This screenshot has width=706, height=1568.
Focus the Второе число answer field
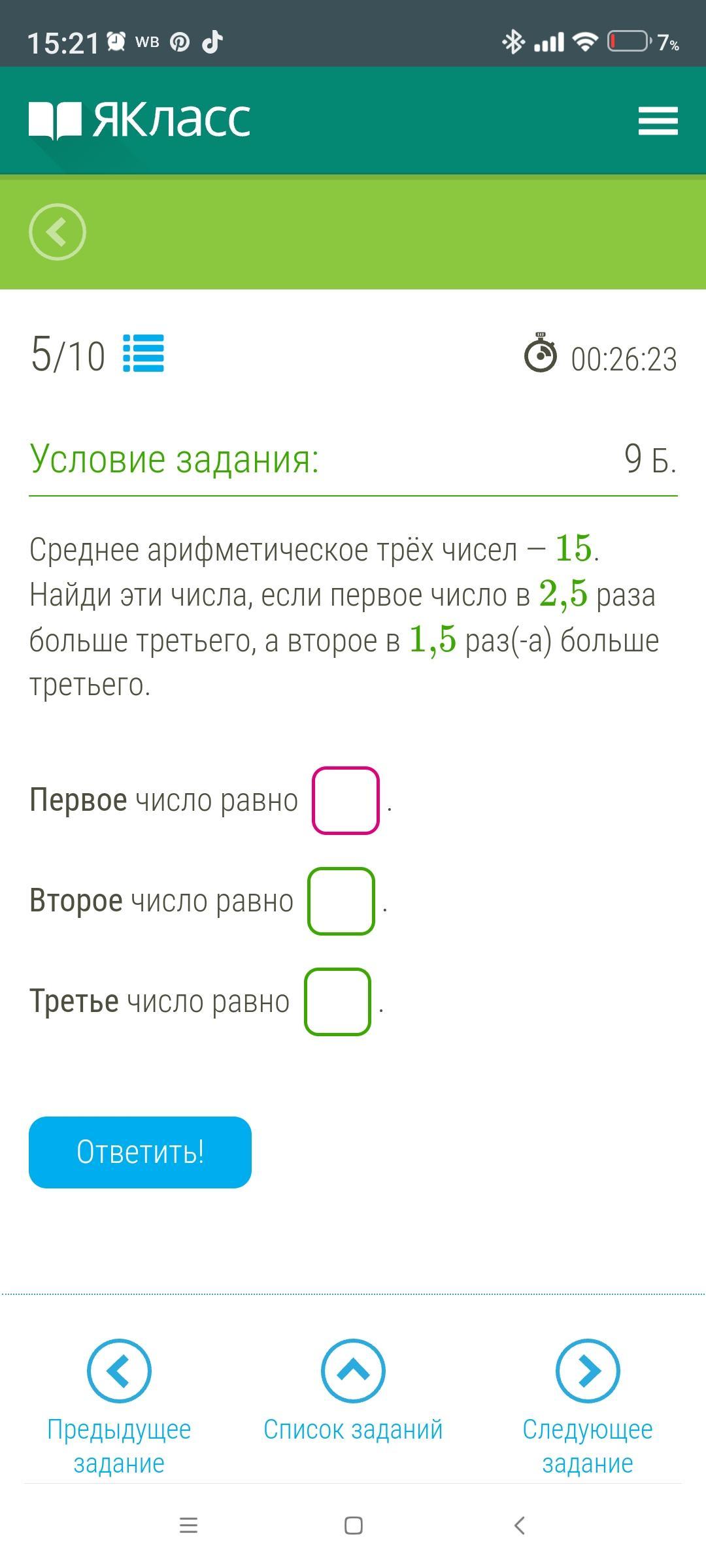coord(341,901)
